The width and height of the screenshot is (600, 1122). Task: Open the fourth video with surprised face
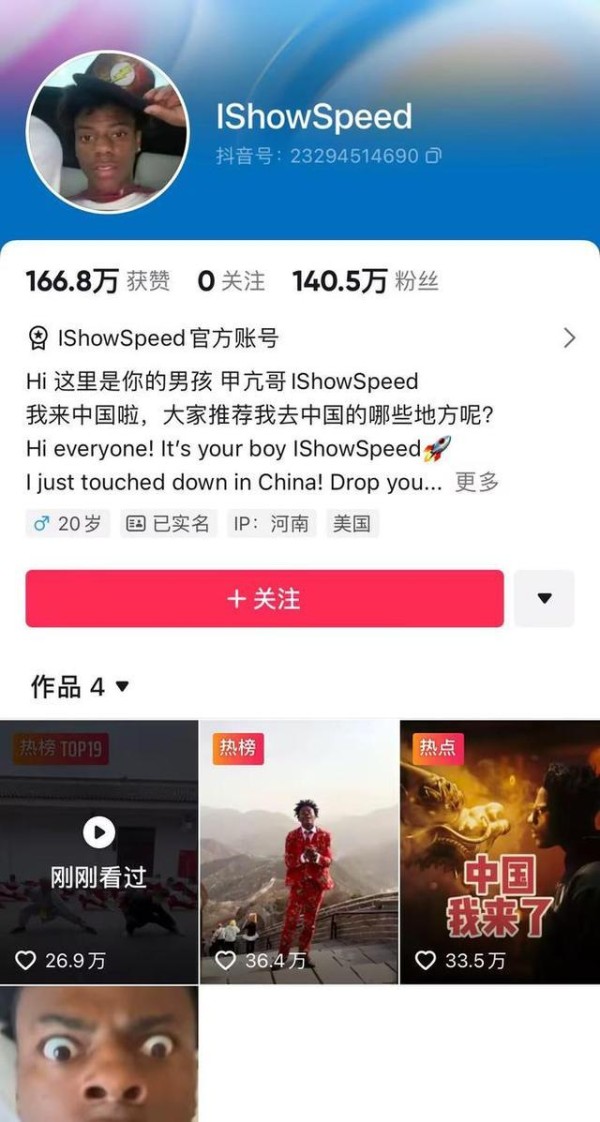pos(99,1054)
